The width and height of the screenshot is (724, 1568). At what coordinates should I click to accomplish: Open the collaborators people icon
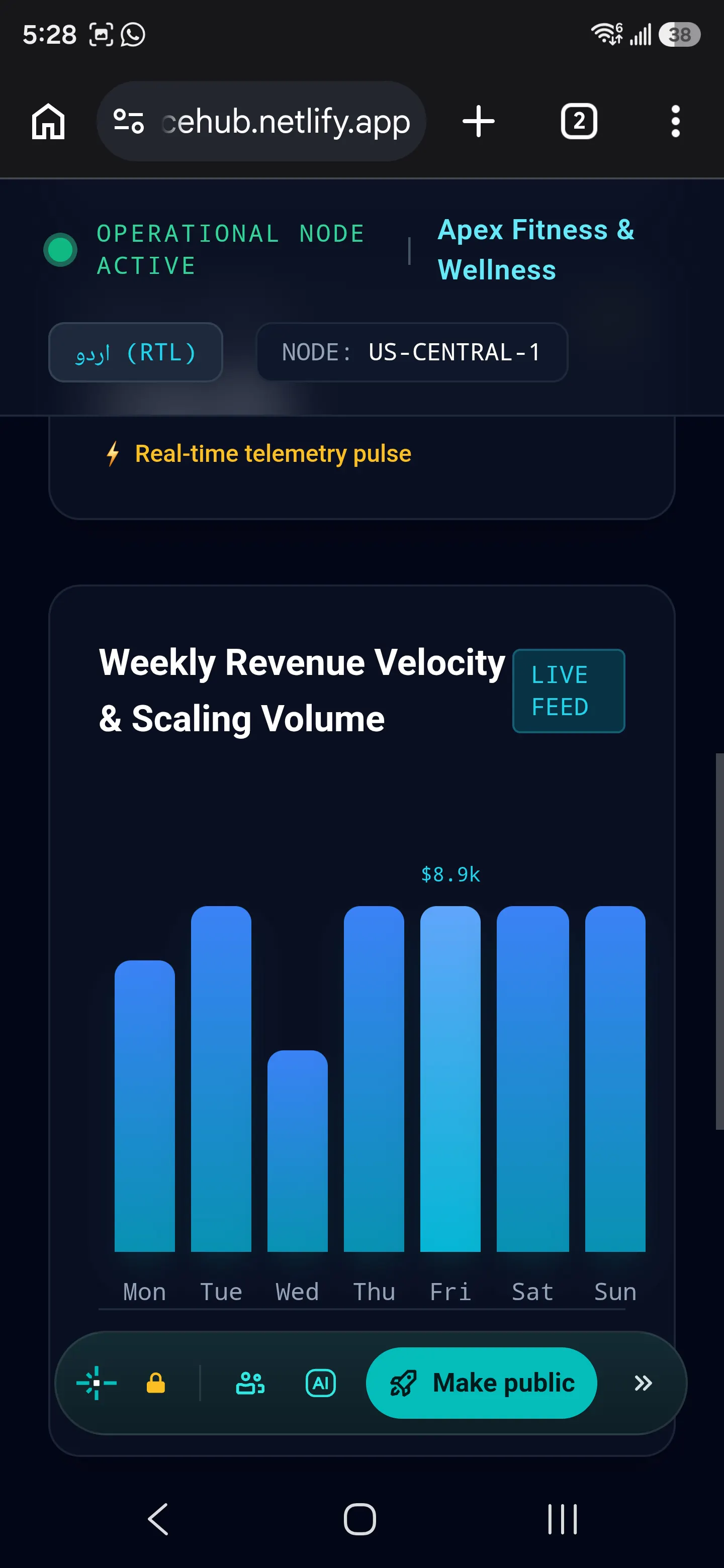tap(250, 1383)
